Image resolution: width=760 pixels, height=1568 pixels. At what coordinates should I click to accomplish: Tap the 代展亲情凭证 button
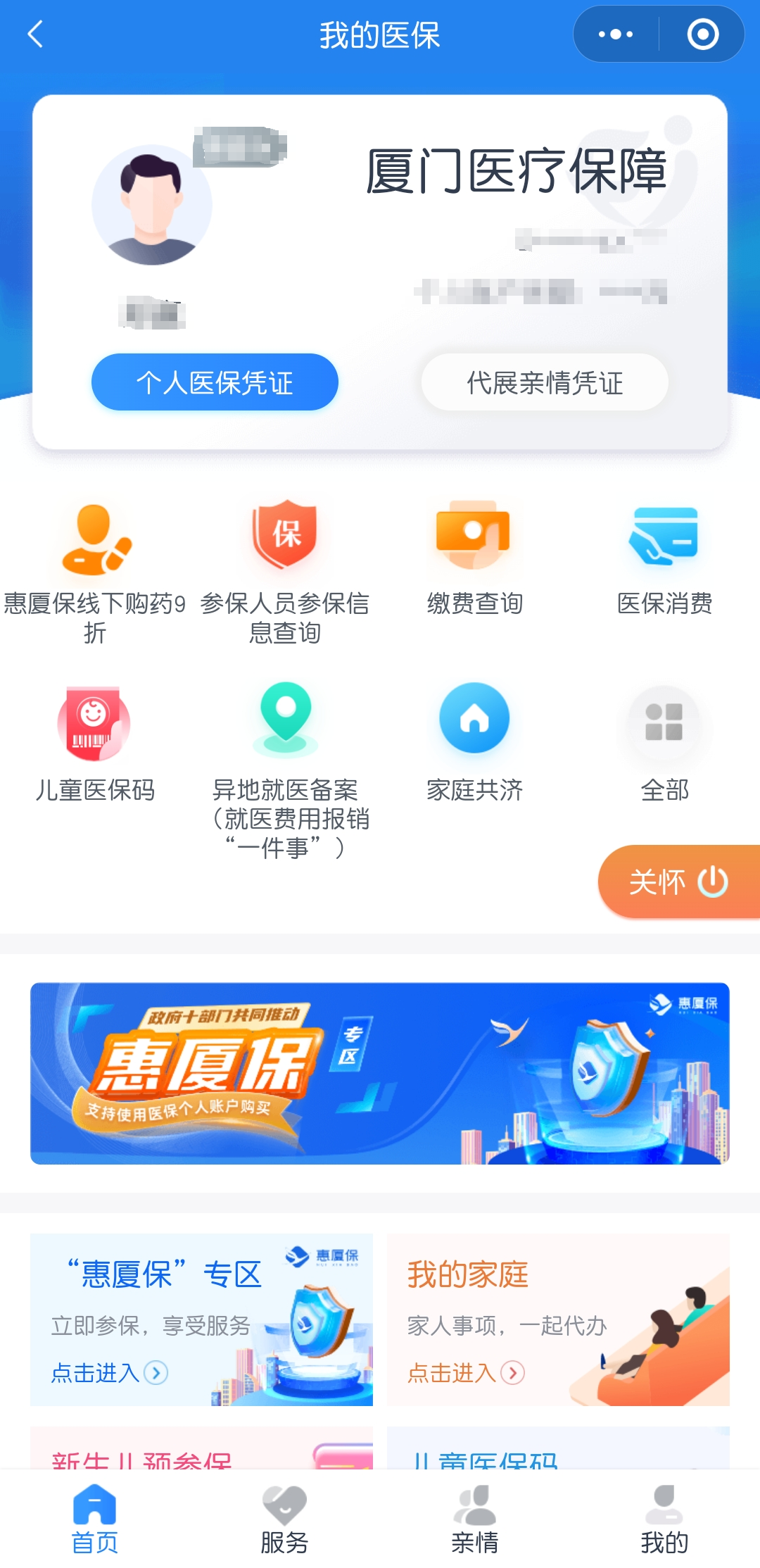545,382
